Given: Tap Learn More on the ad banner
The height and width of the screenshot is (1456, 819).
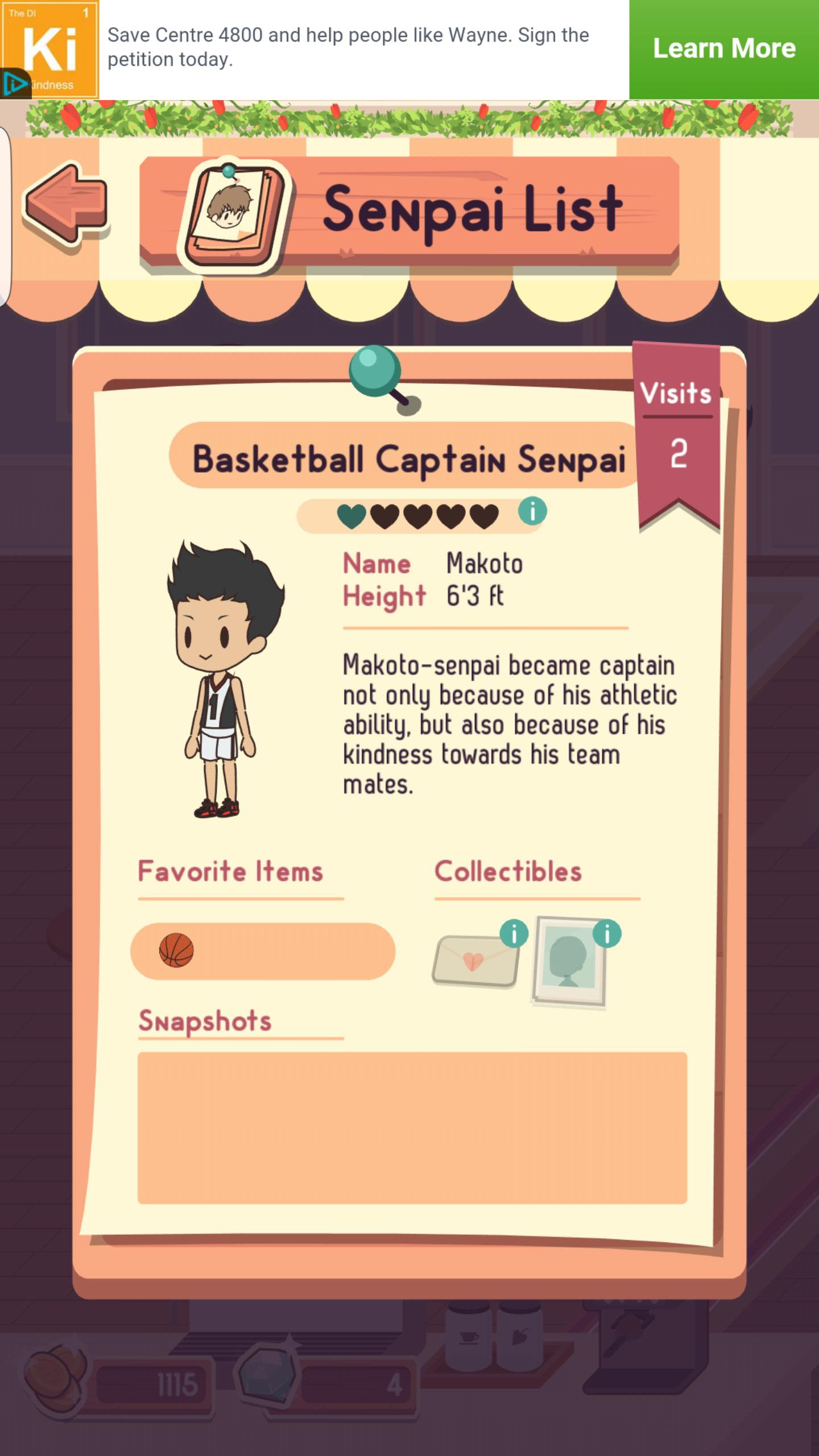Looking at the screenshot, I should pyautogui.click(x=723, y=49).
